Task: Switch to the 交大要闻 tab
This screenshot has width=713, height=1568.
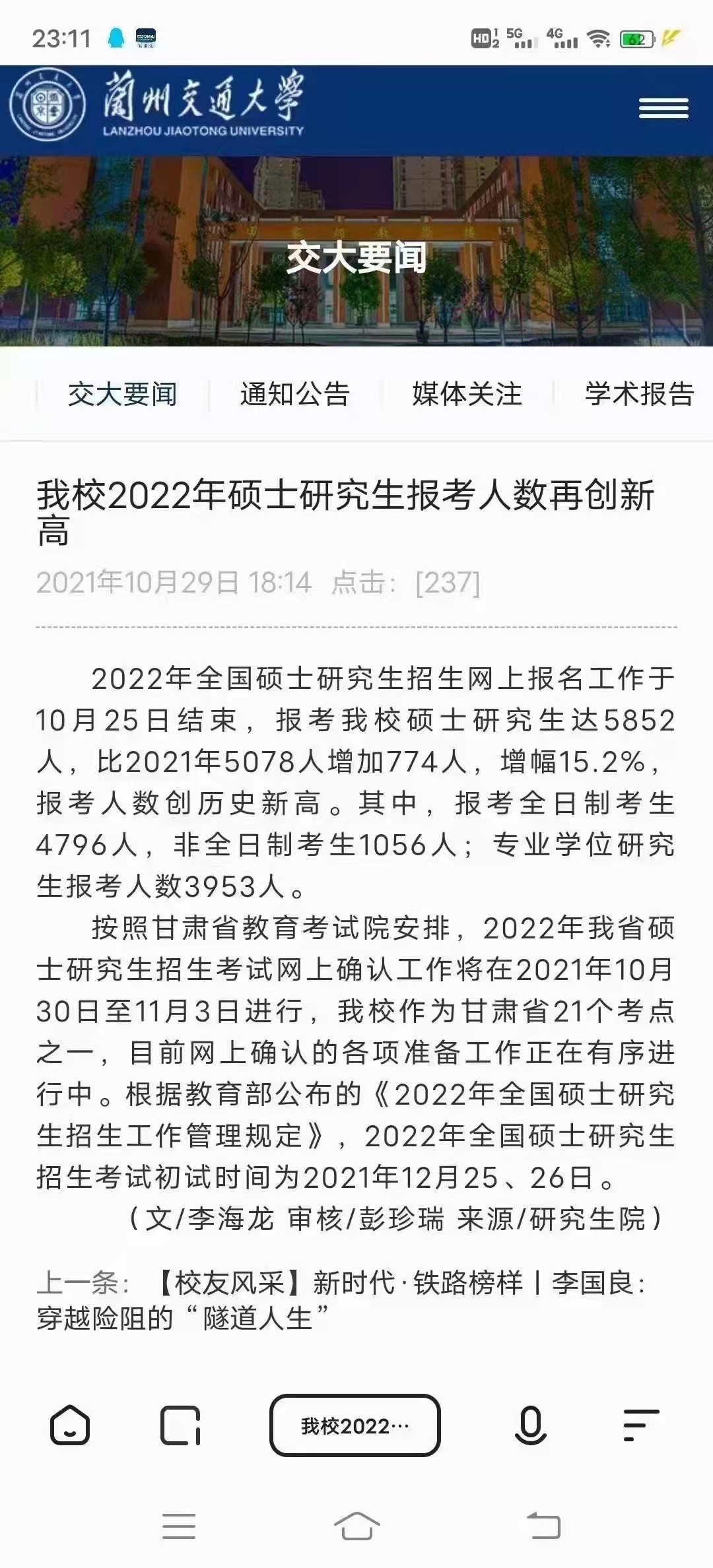Action: 123,394
